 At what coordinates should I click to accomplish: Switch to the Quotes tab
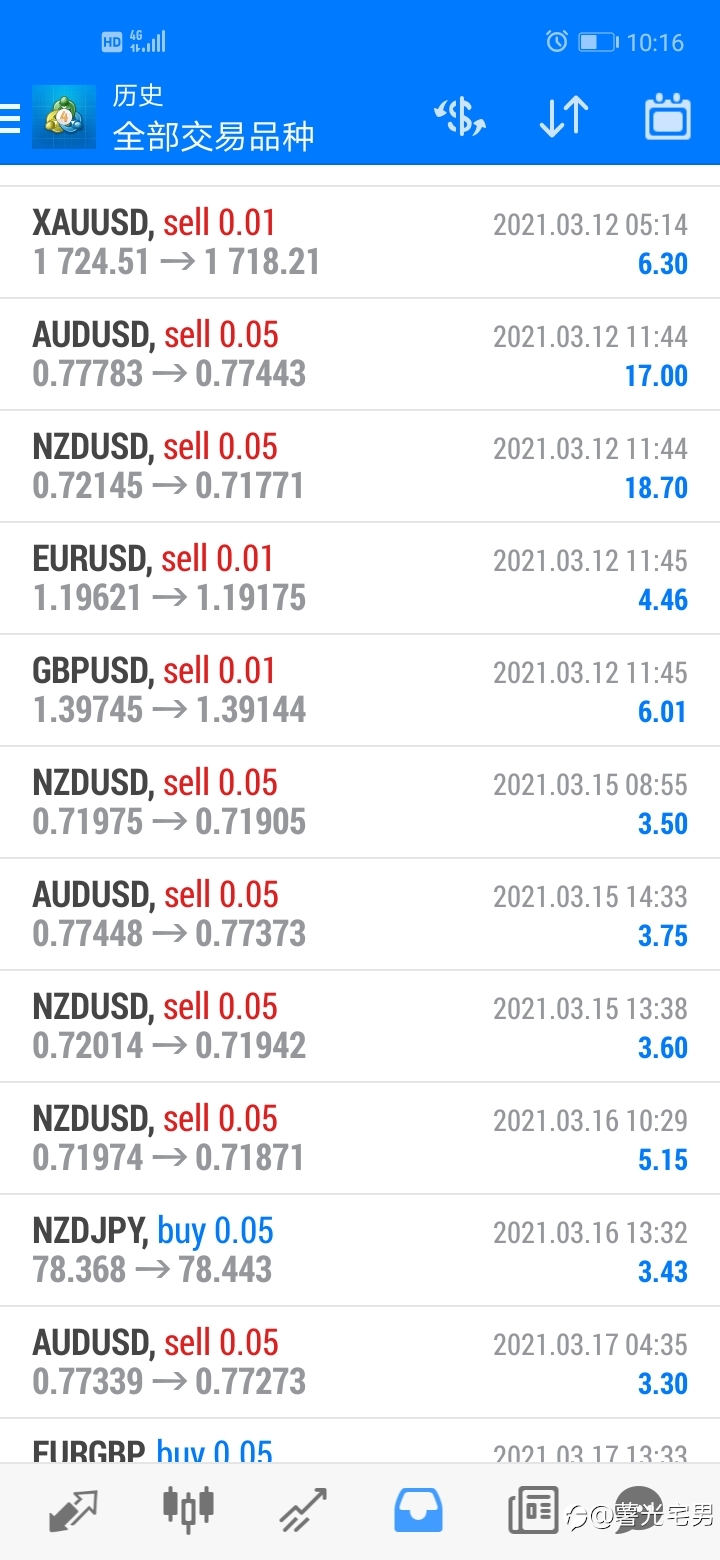pos(74,1510)
